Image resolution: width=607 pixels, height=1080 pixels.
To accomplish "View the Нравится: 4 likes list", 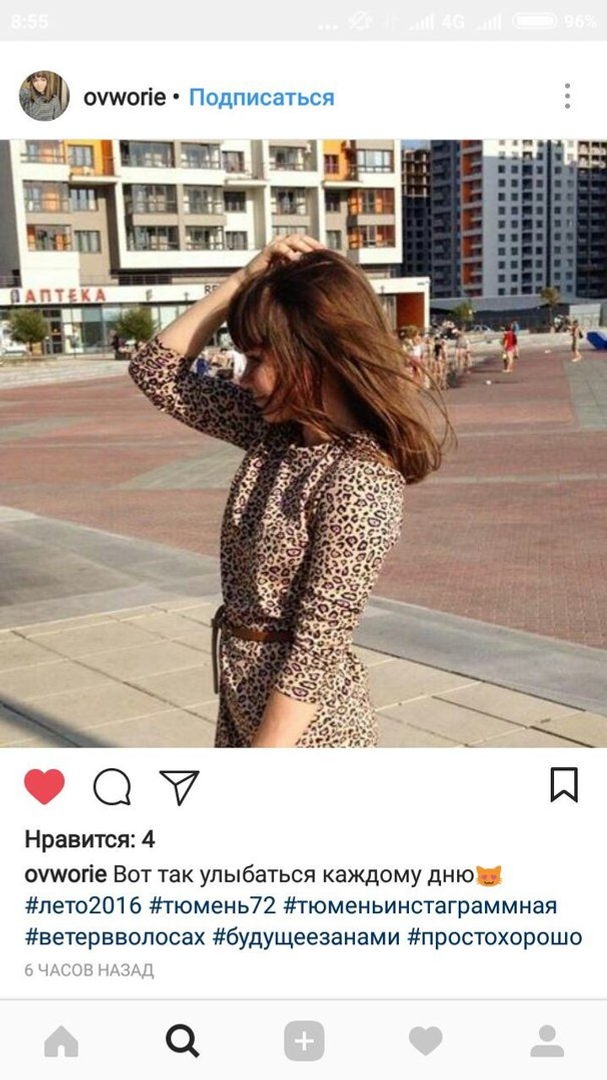I will point(90,840).
